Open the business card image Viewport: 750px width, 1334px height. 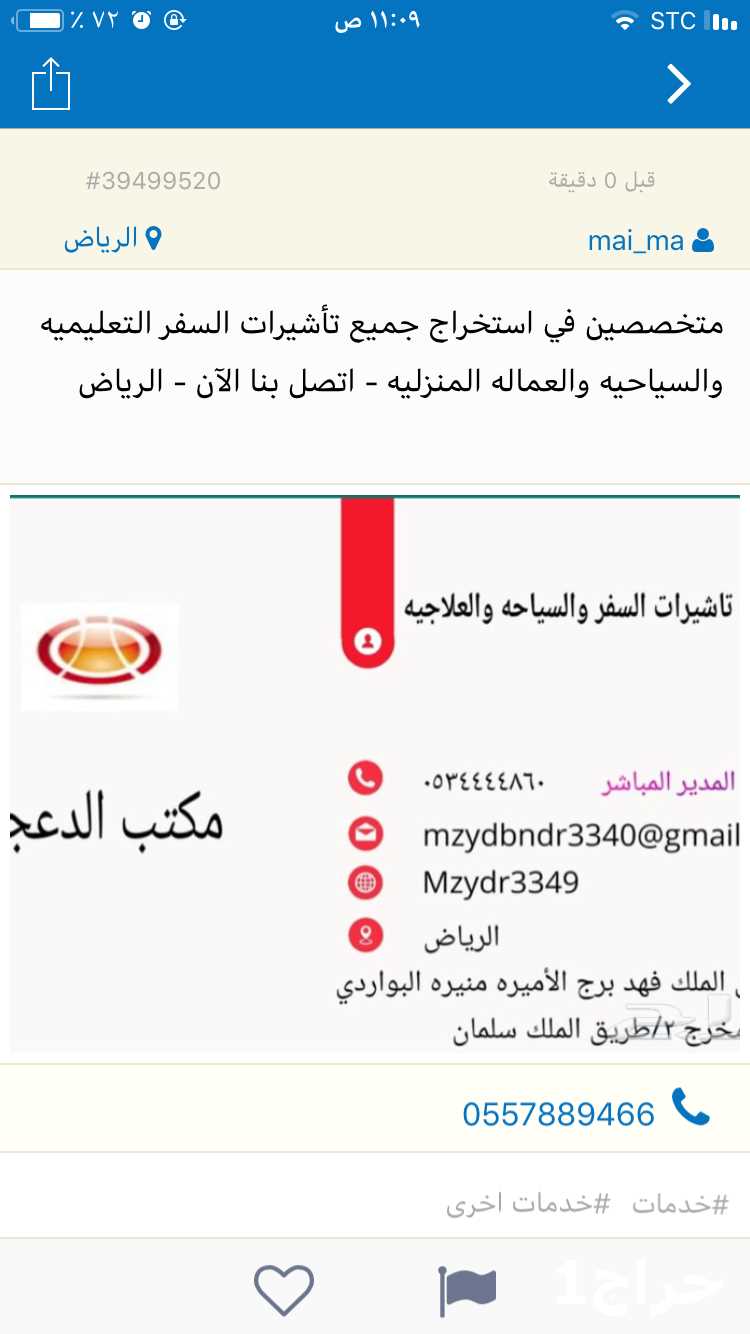pyautogui.click(x=375, y=774)
